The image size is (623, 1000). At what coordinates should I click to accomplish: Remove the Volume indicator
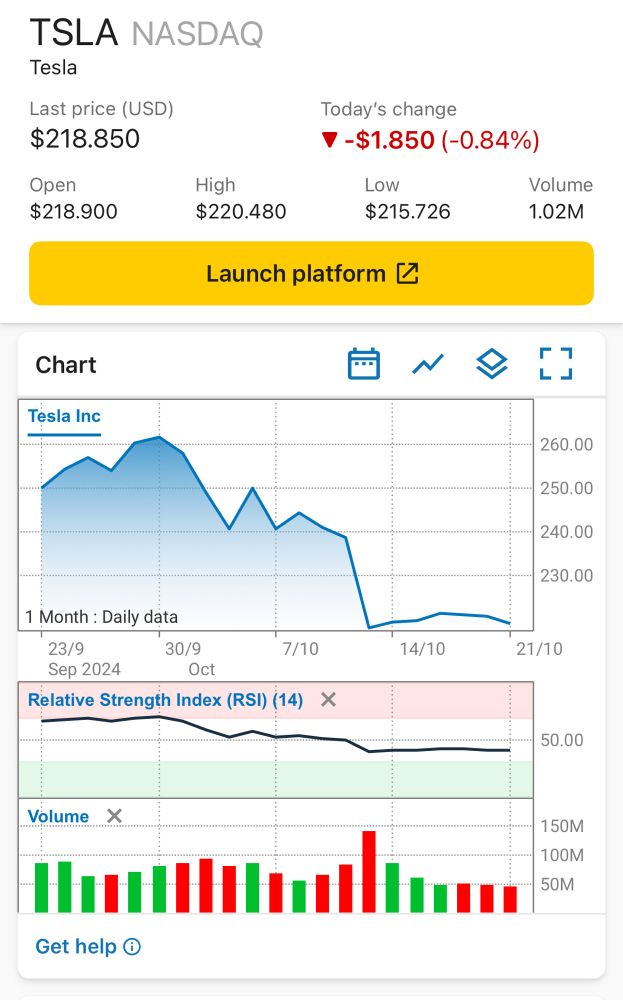coord(114,816)
